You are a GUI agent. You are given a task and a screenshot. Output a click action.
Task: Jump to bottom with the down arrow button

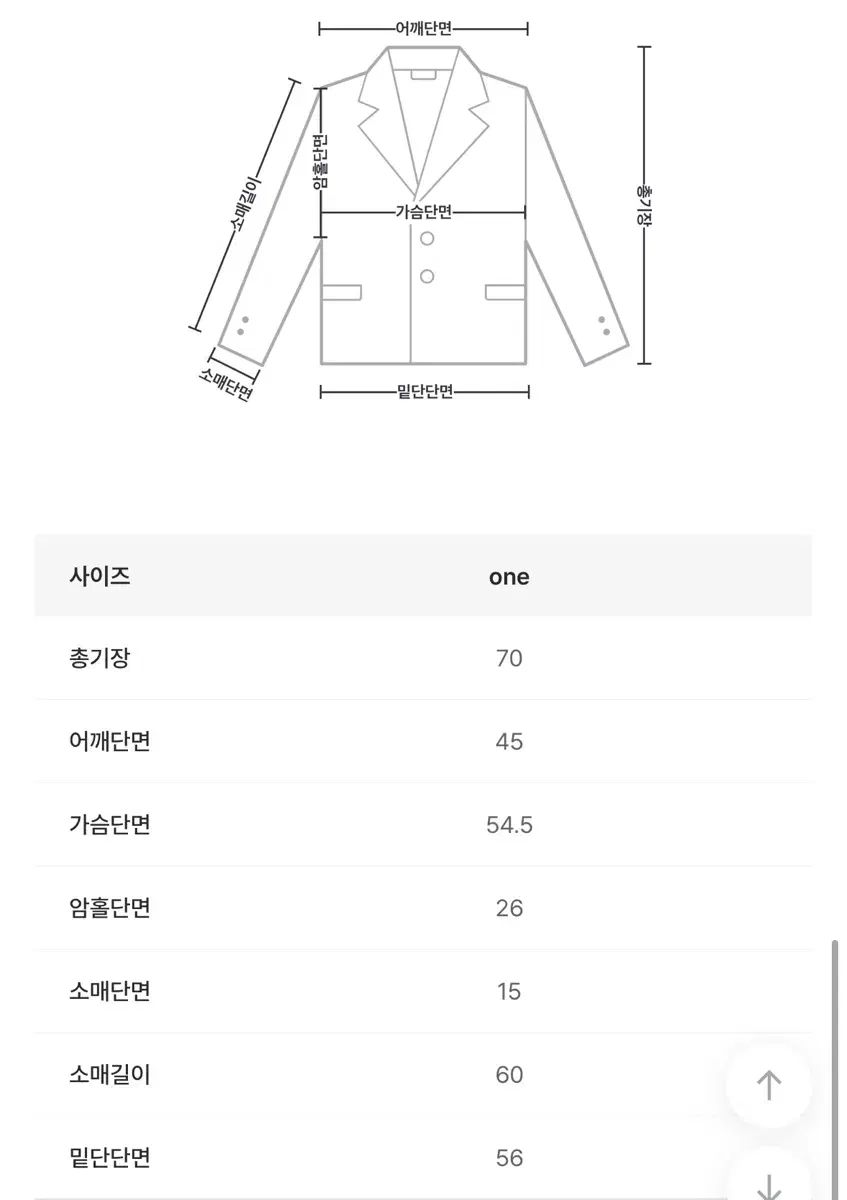[768, 1181]
